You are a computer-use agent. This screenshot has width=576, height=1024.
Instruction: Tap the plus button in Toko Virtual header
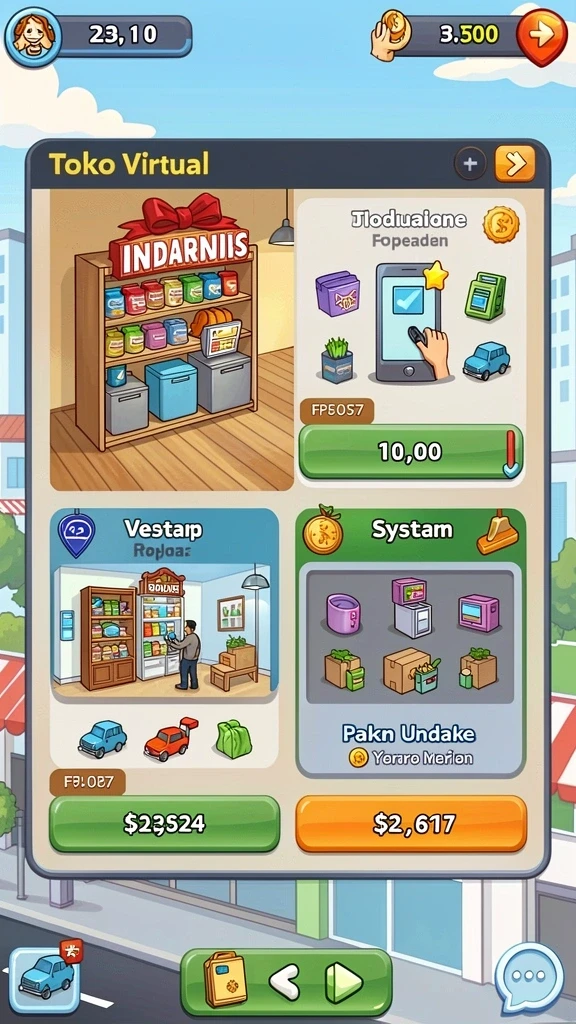pos(470,164)
